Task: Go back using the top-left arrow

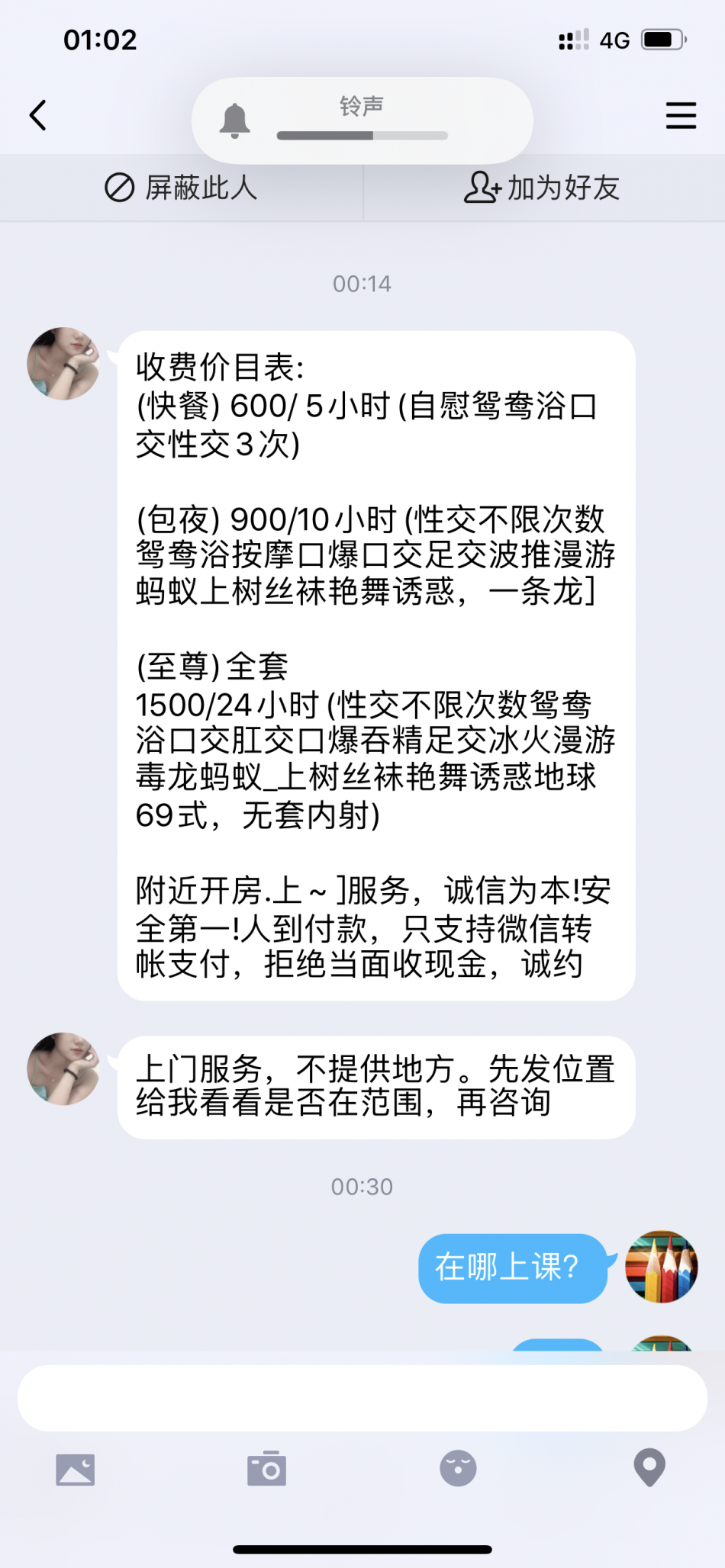Action: [38, 116]
